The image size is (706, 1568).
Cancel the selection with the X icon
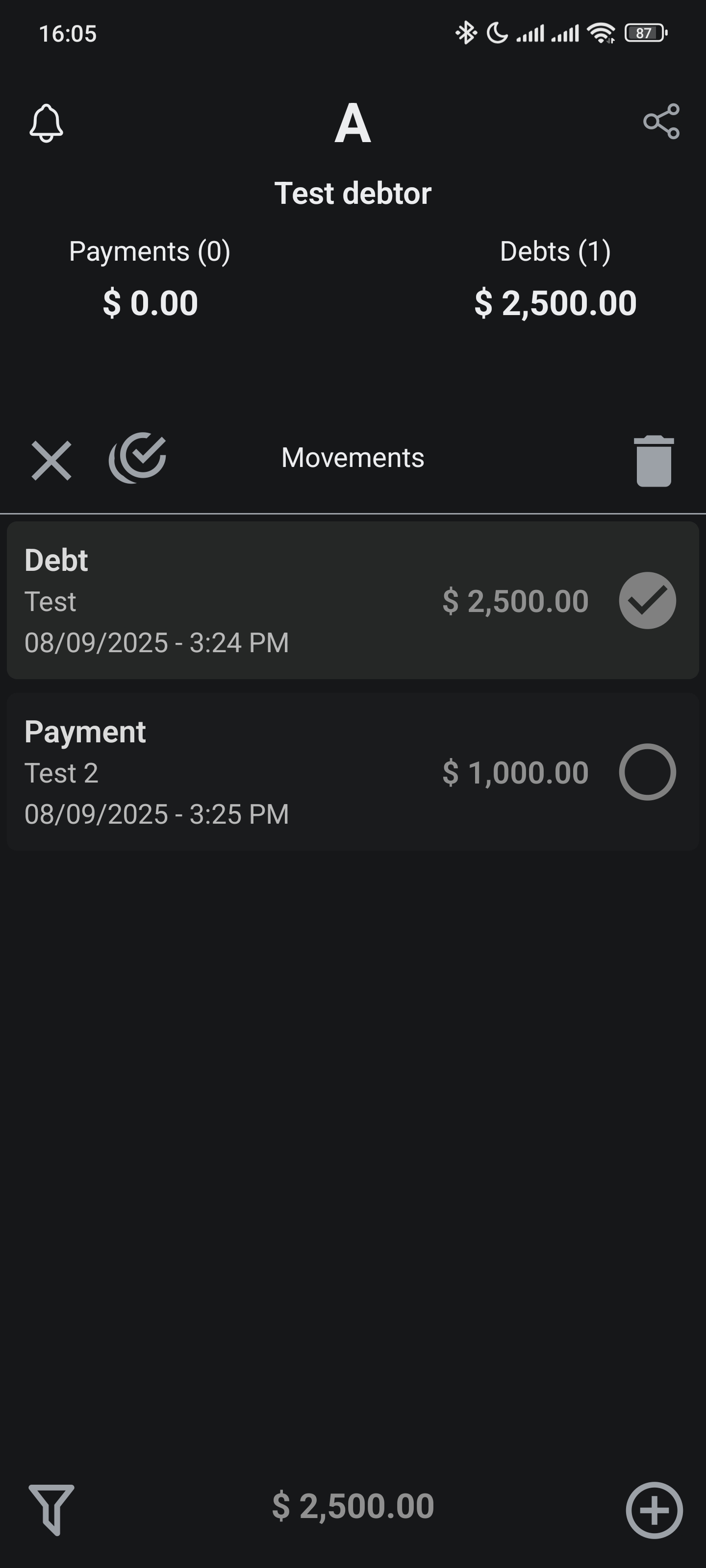pyautogui.click(x=51, y=461)
